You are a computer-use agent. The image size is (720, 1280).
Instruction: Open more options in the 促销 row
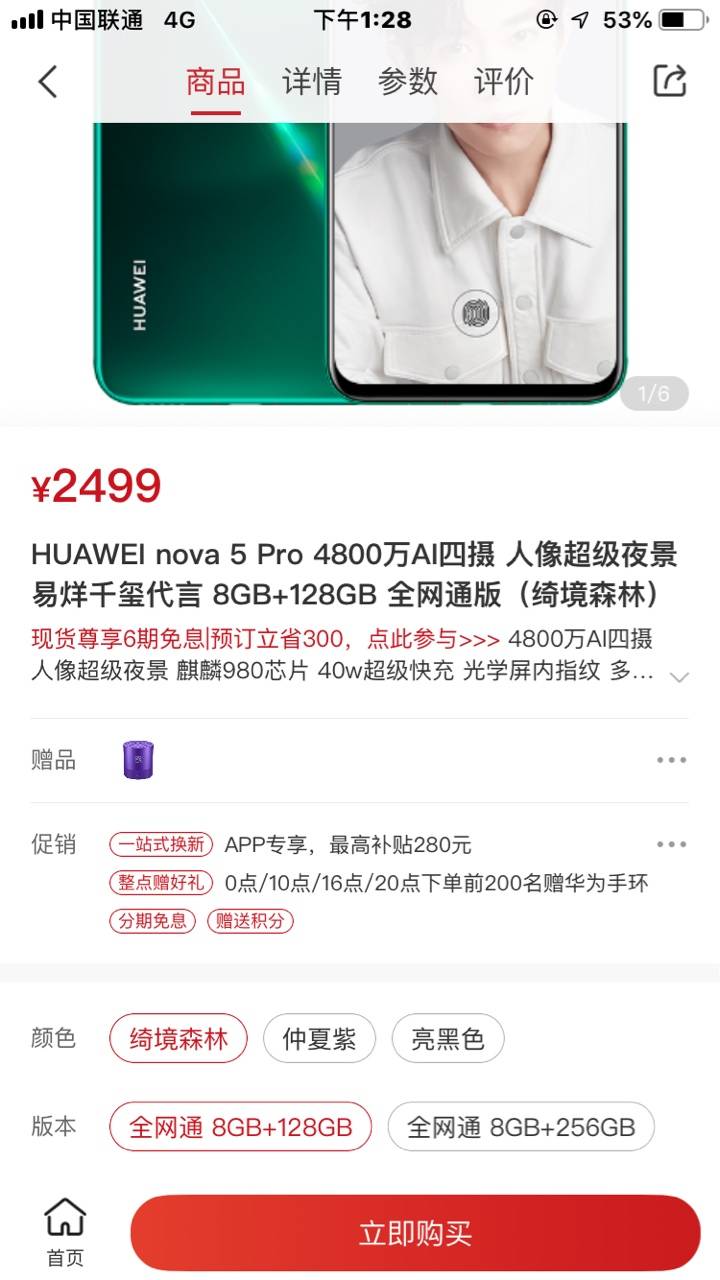[672, 845]
